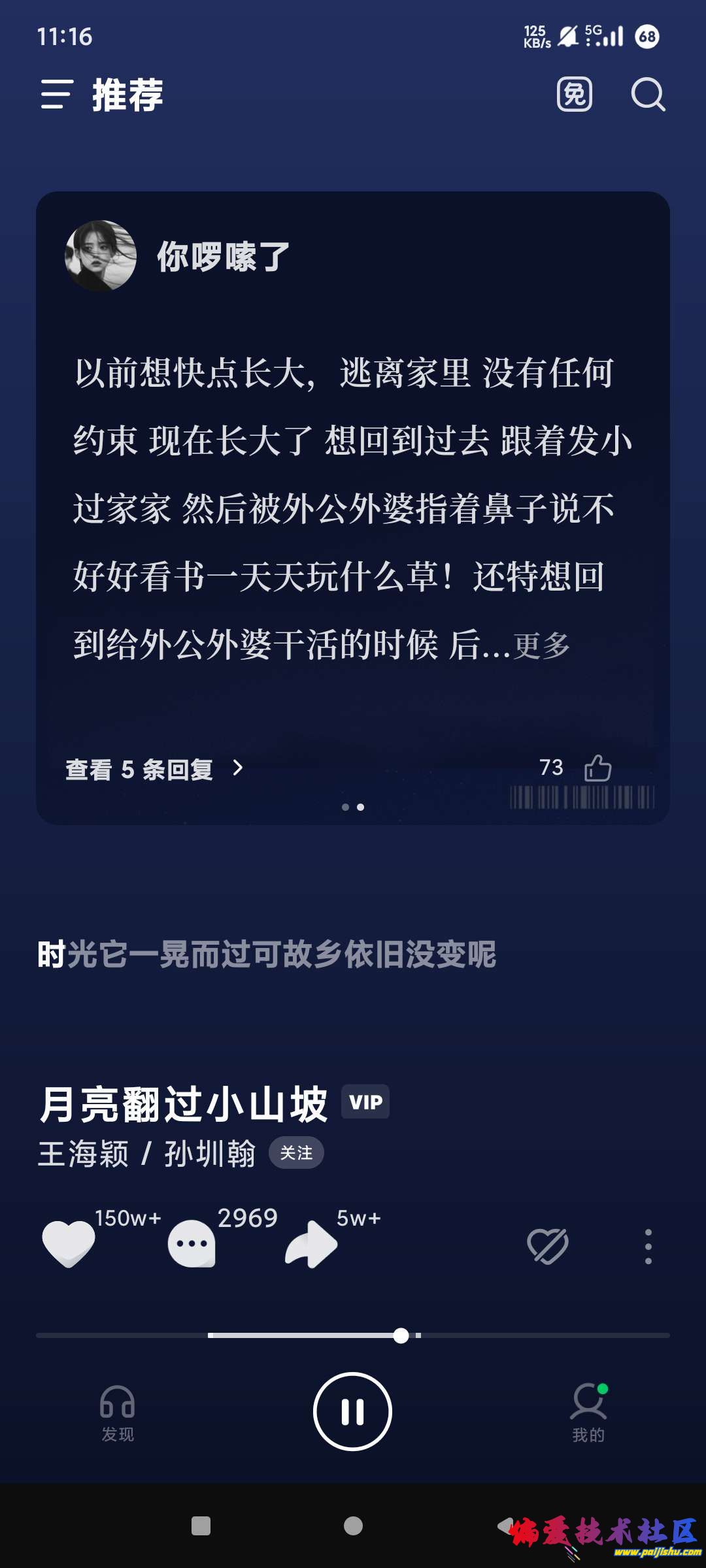Open the hamburger menu beside 推荐
The image size is (706, 1568).
[x=57, y=95]
